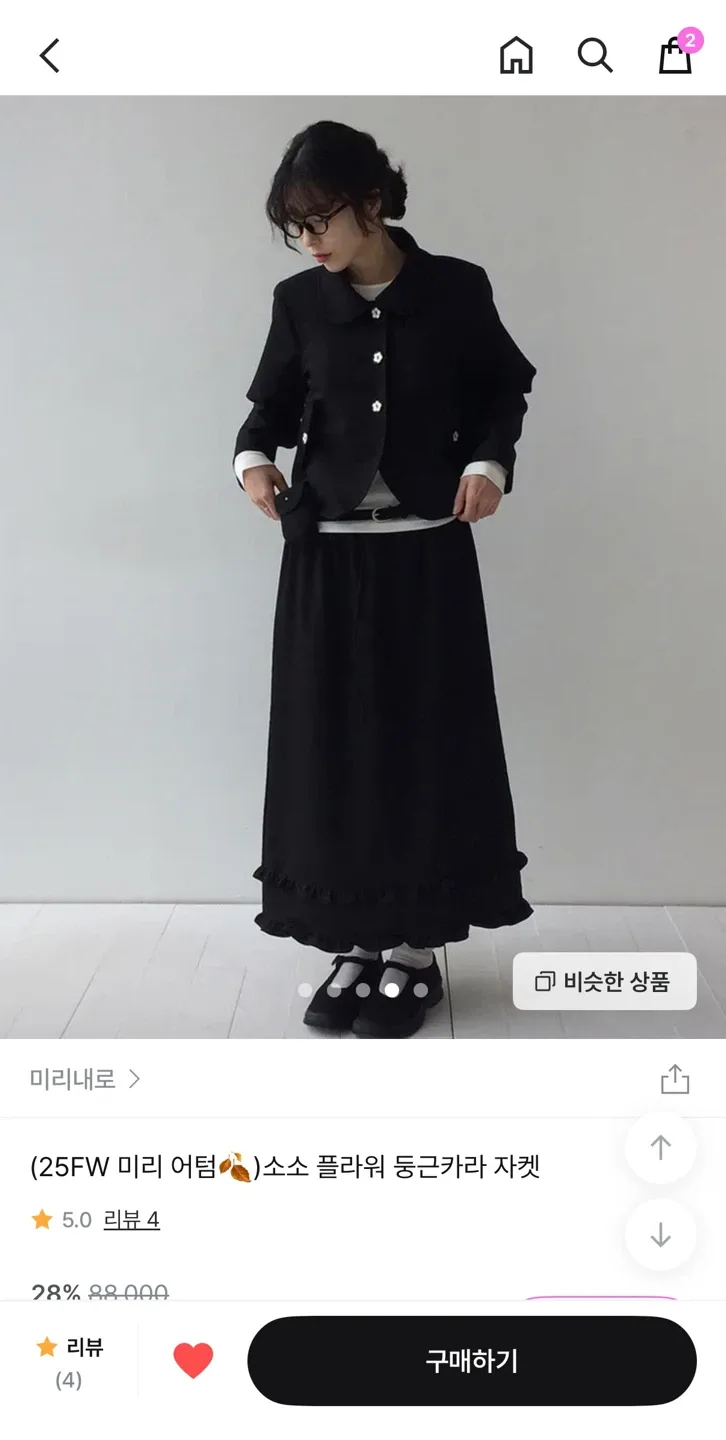
Task: Go back using the top arrow
Action: tap(50, 56)
